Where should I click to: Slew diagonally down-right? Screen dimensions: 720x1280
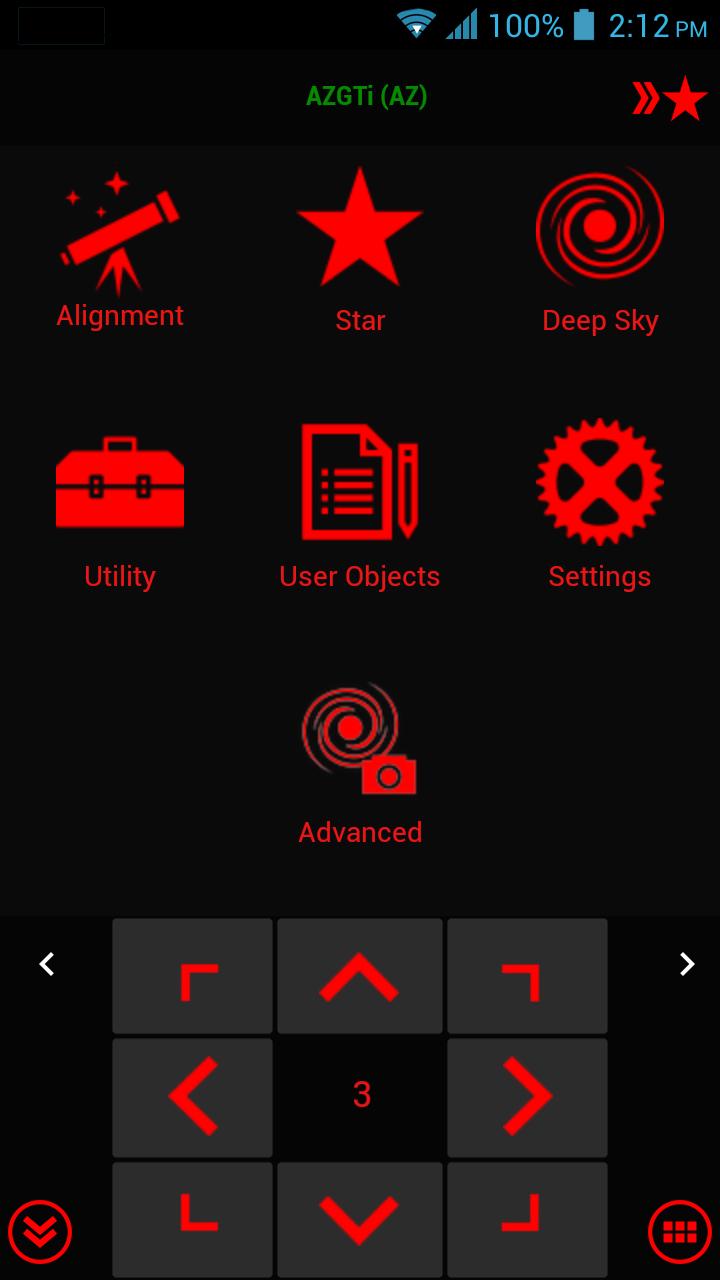[x=527, y=1219]
